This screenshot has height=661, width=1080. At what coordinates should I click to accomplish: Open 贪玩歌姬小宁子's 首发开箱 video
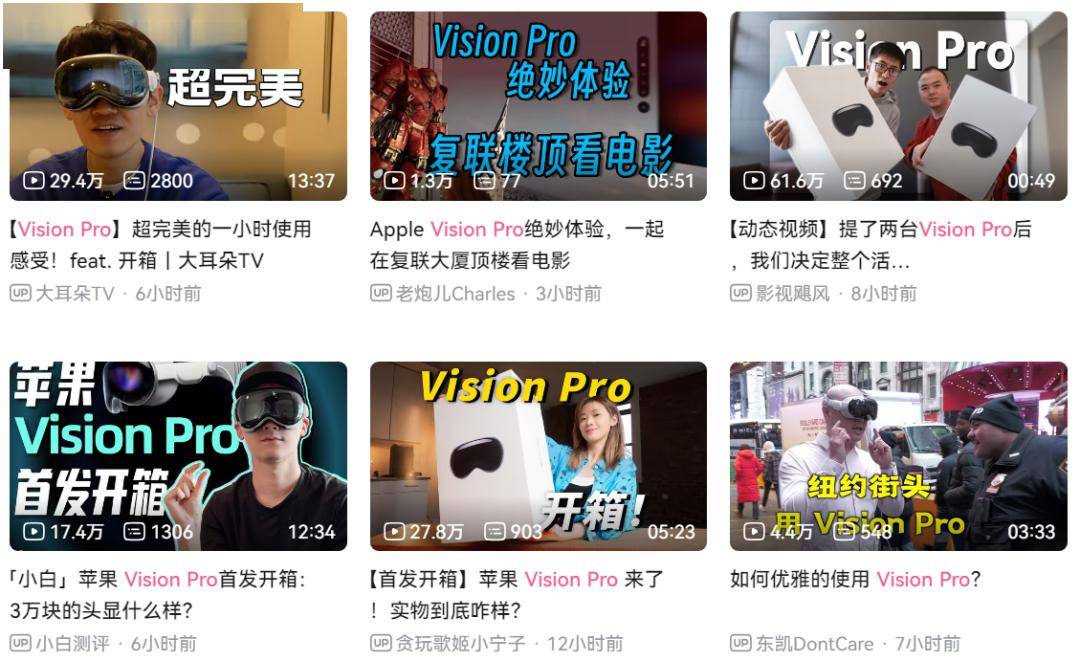tap(538, 456)
